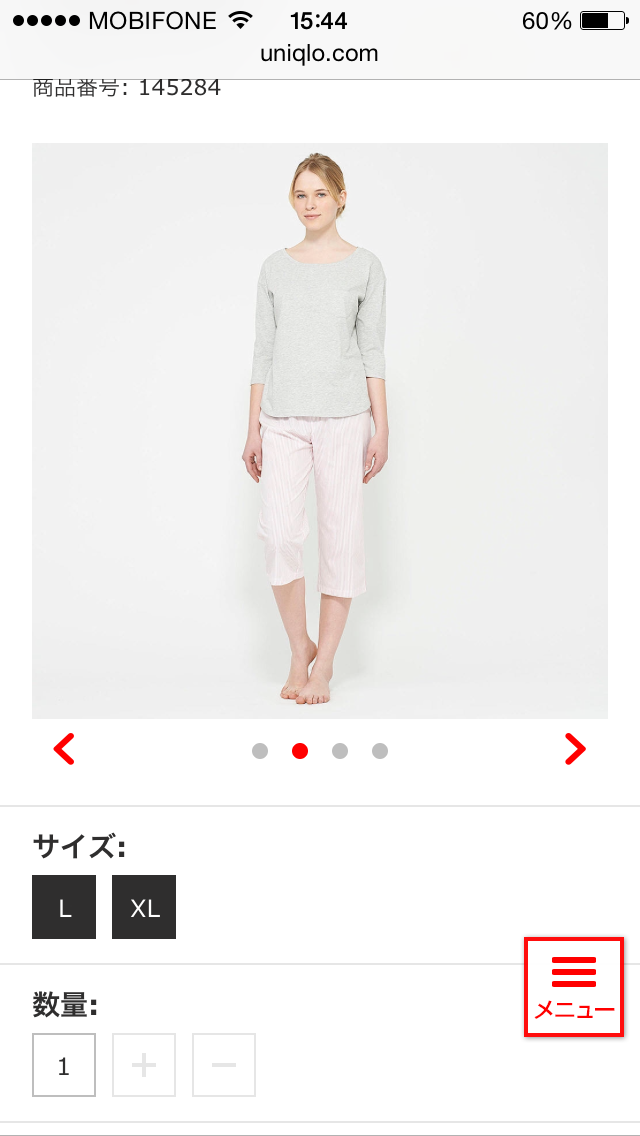
Task: Tap the uniqlo.com address bar
Action: click(x=320, y=54)
